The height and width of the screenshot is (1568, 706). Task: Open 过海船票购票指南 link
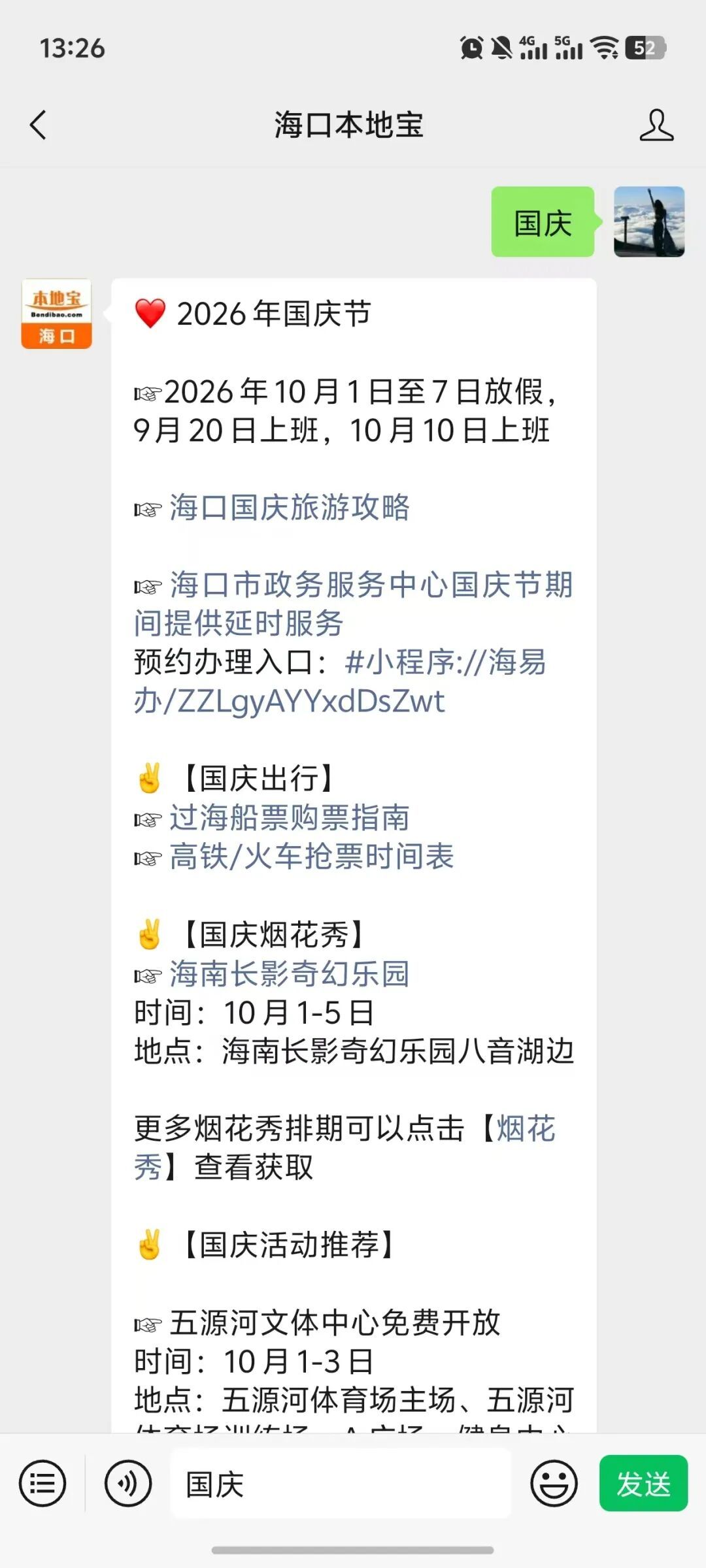pos(290,818)
